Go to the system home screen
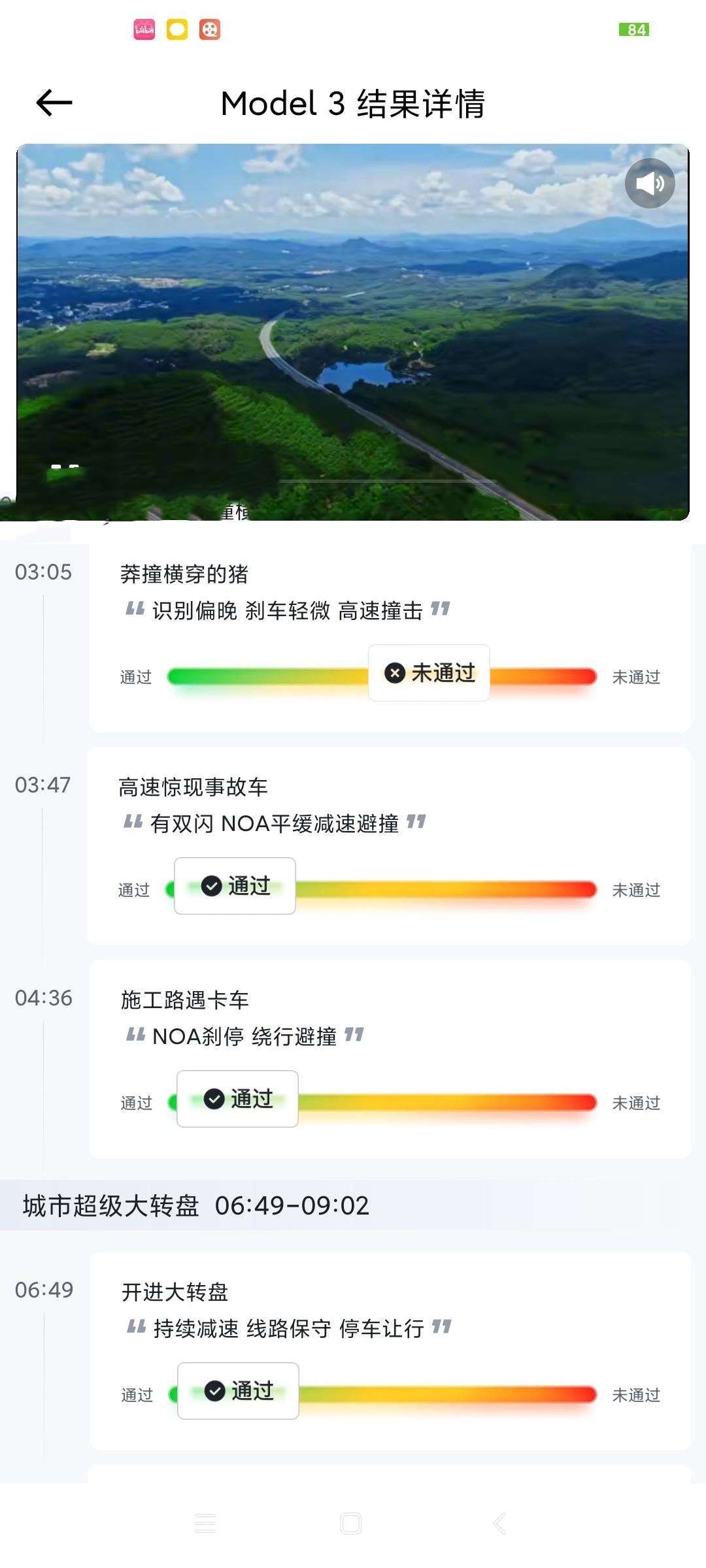Viewport: 706px width, 1568px height. (x=351, y=1524)
